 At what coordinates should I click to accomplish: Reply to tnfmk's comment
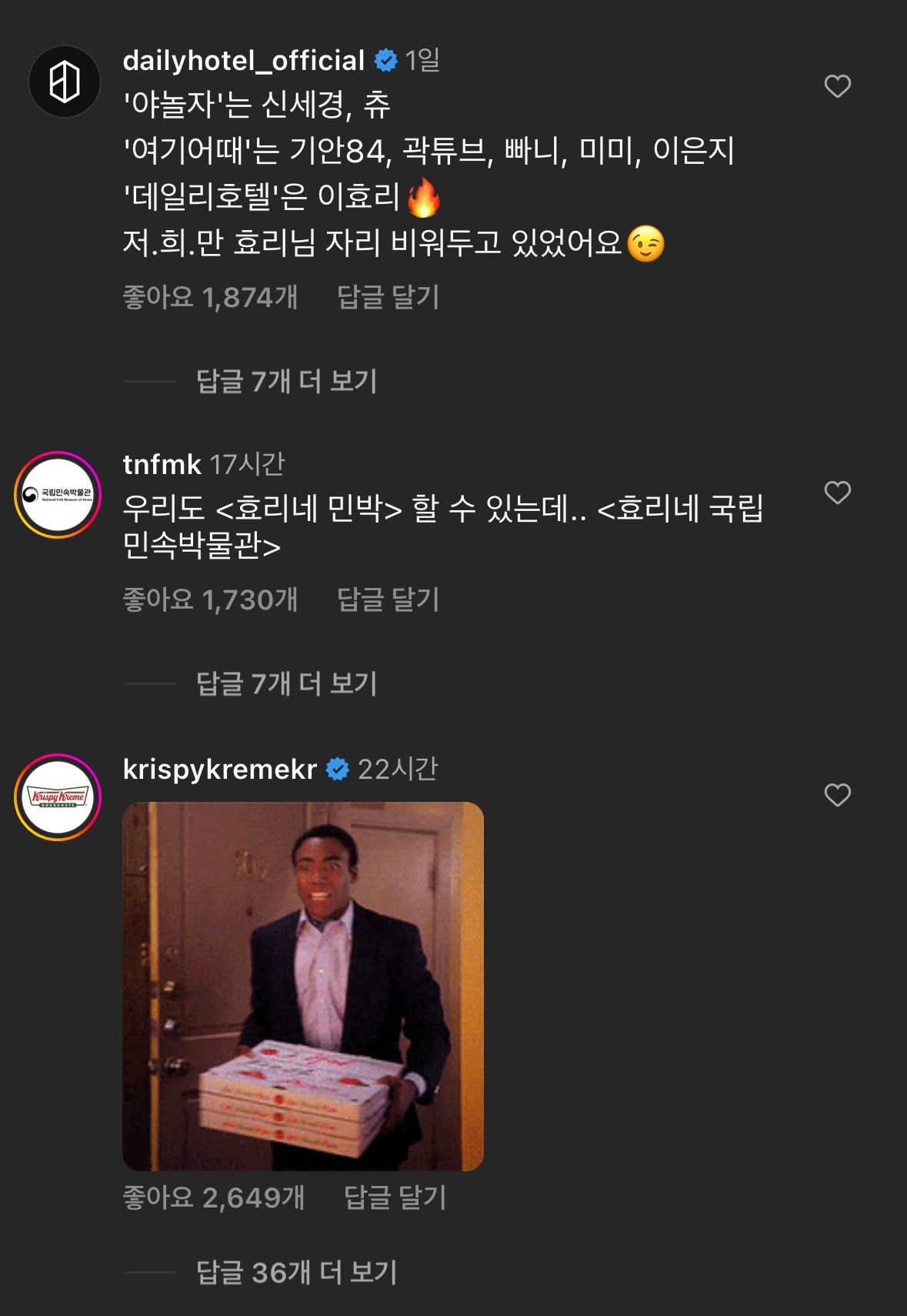(x=388, y=600)
